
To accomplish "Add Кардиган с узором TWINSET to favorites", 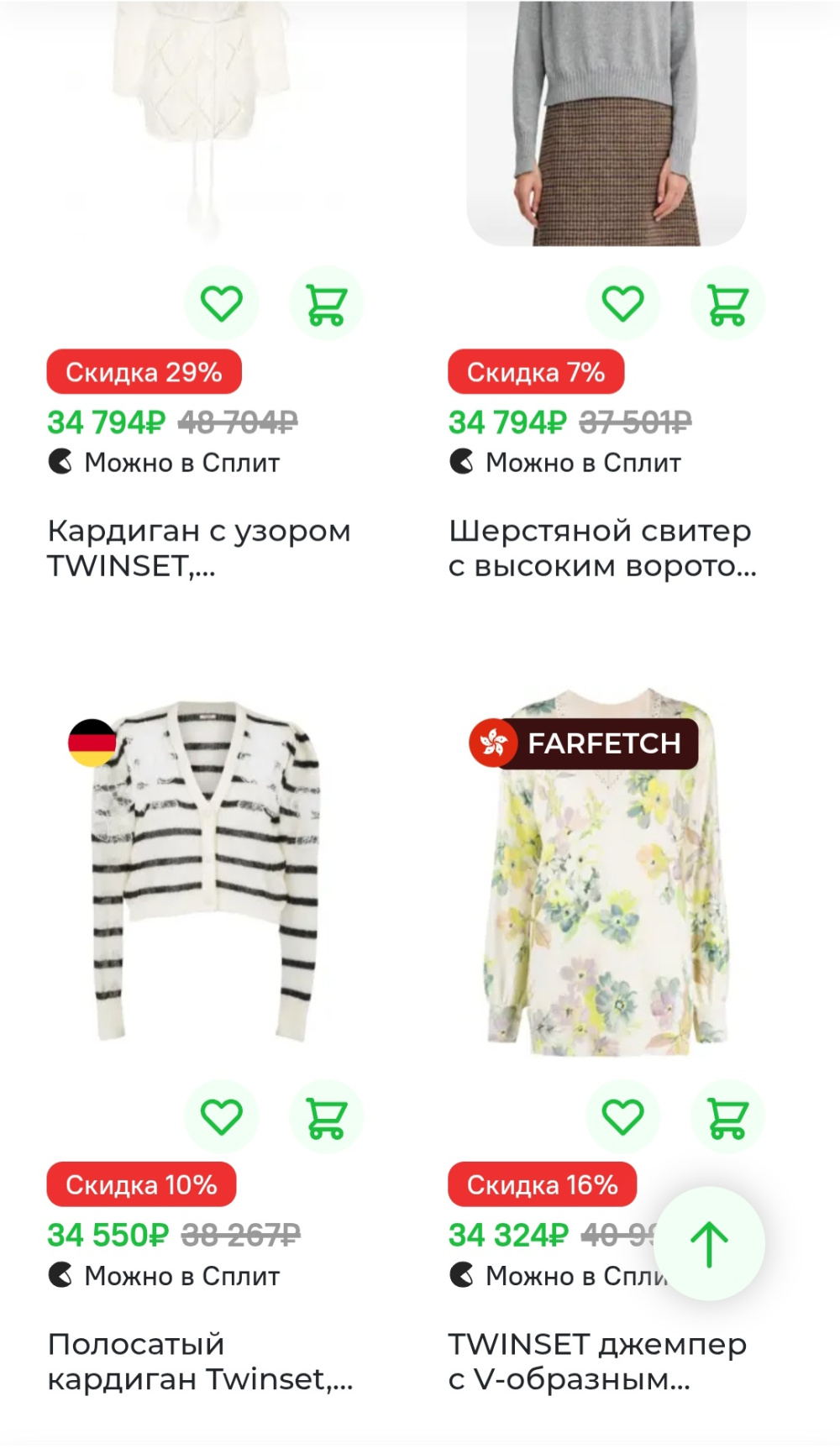I will click(222, 303).
